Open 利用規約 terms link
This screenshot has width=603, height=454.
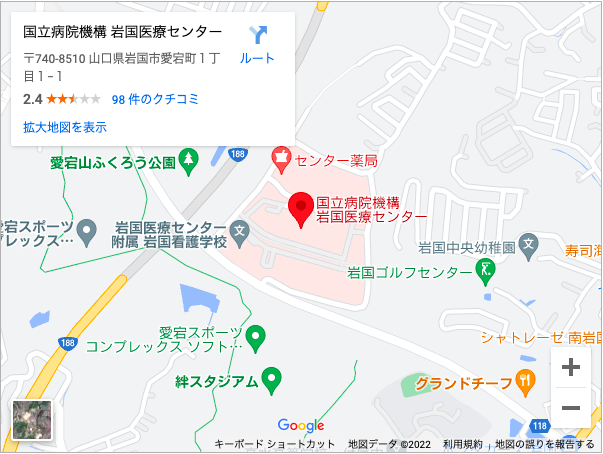tap(462, 444)
